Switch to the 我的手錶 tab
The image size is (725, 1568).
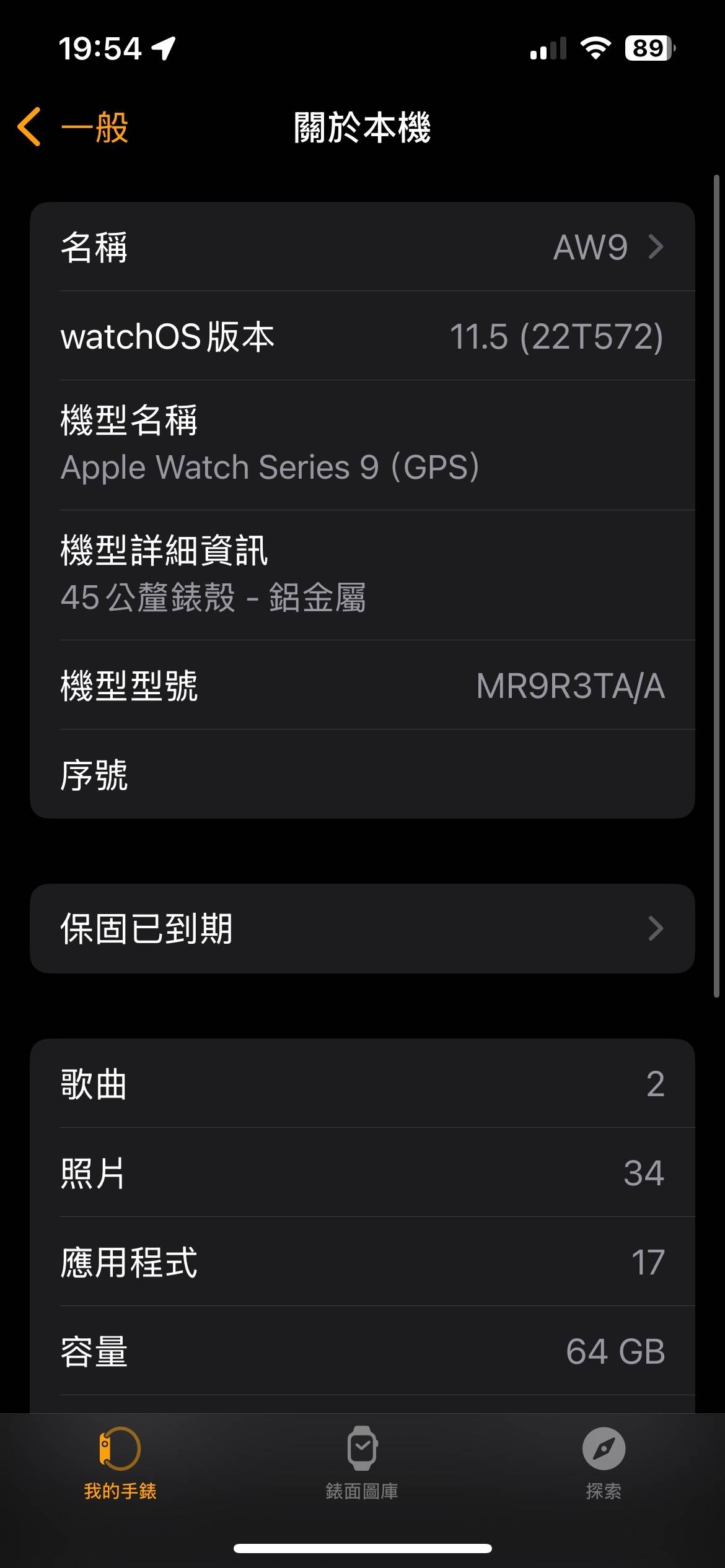pos(120,1464)
